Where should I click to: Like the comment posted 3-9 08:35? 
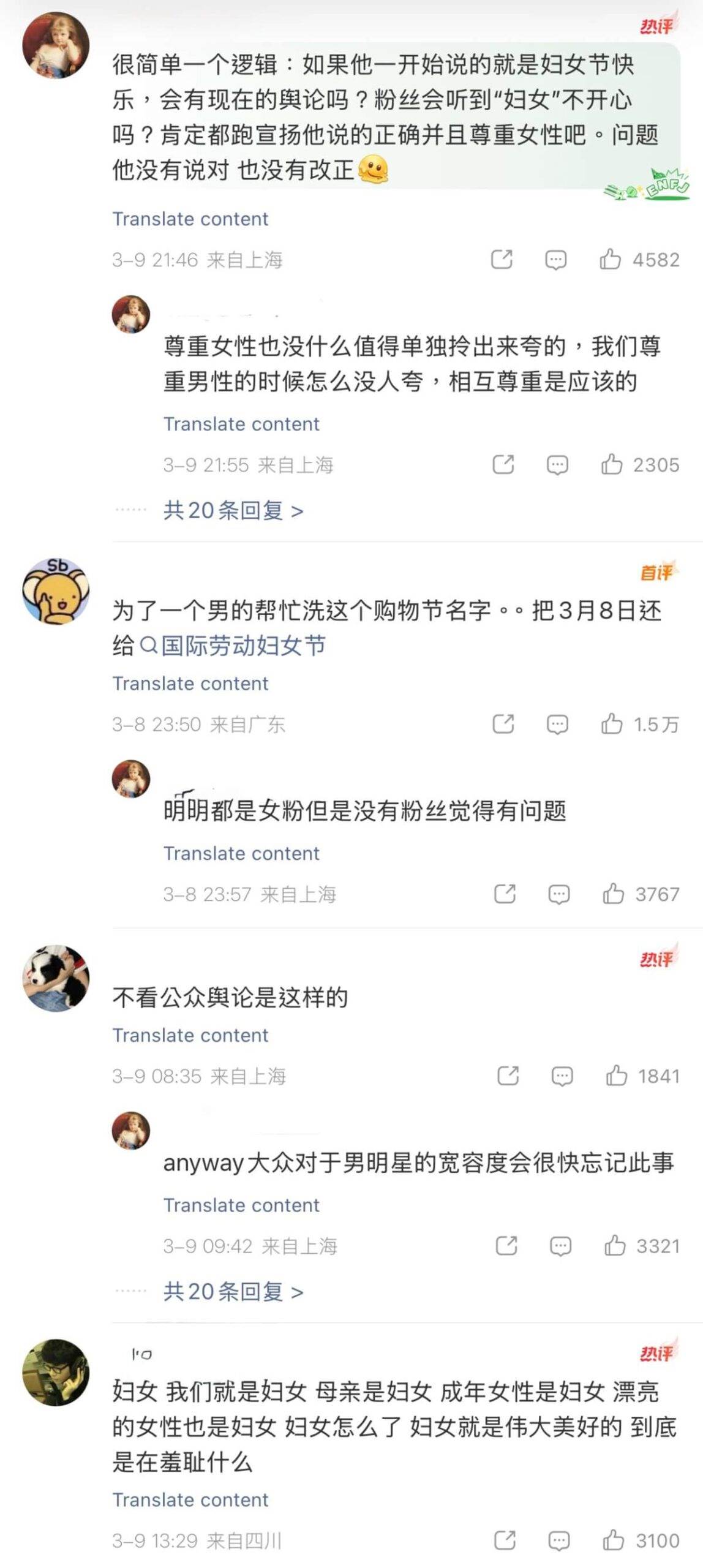[x=616, y=1076]
